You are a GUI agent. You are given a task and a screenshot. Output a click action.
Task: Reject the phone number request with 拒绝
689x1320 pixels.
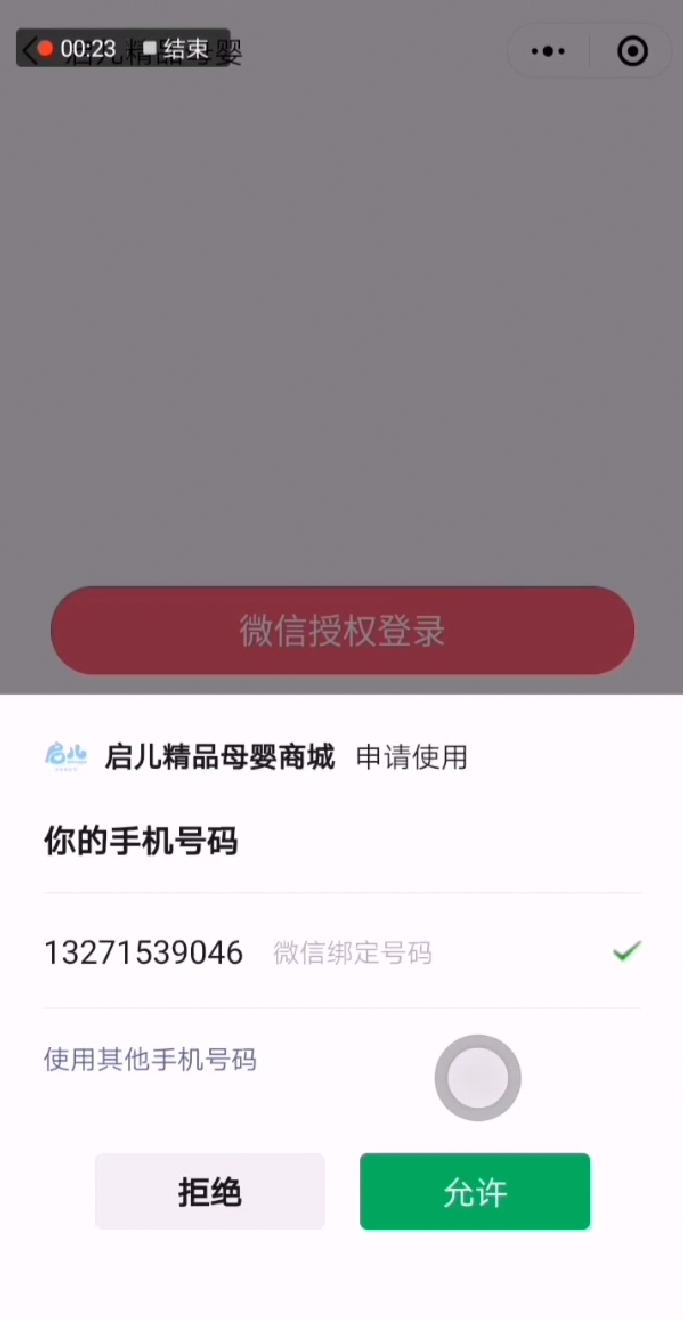210,1192
